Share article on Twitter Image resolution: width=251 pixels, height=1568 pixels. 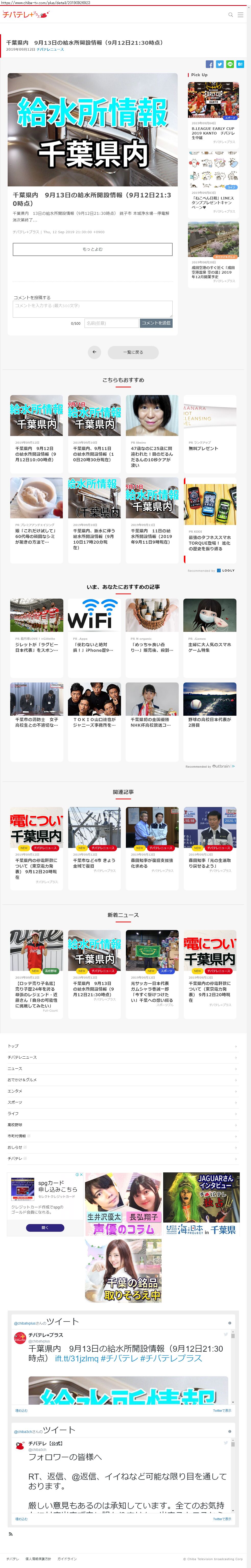[220, 64]
